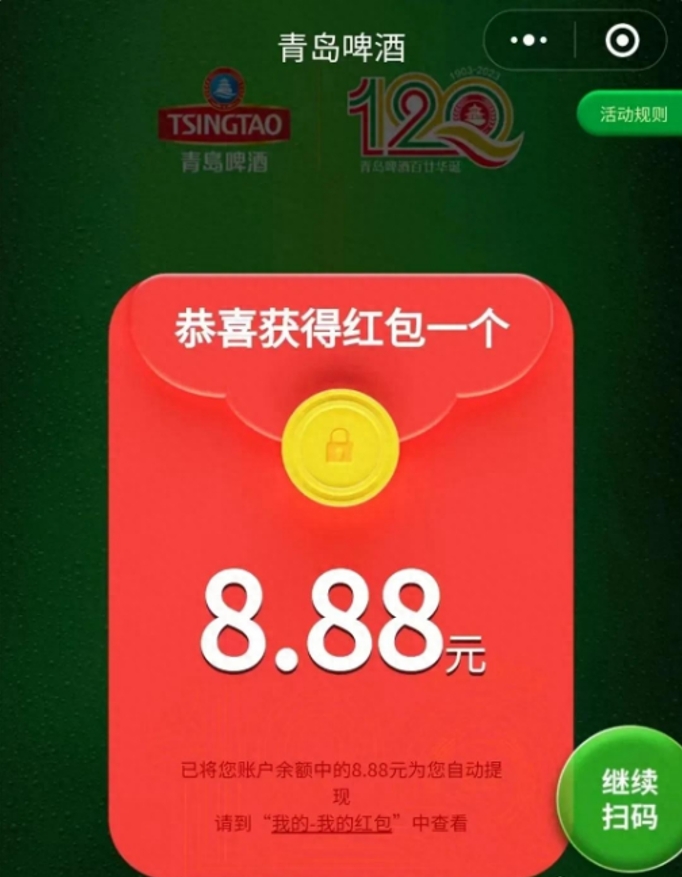Close the mini program with the circle icon
Viewport: 682px width, 877px height.
(x=621, y=41)
